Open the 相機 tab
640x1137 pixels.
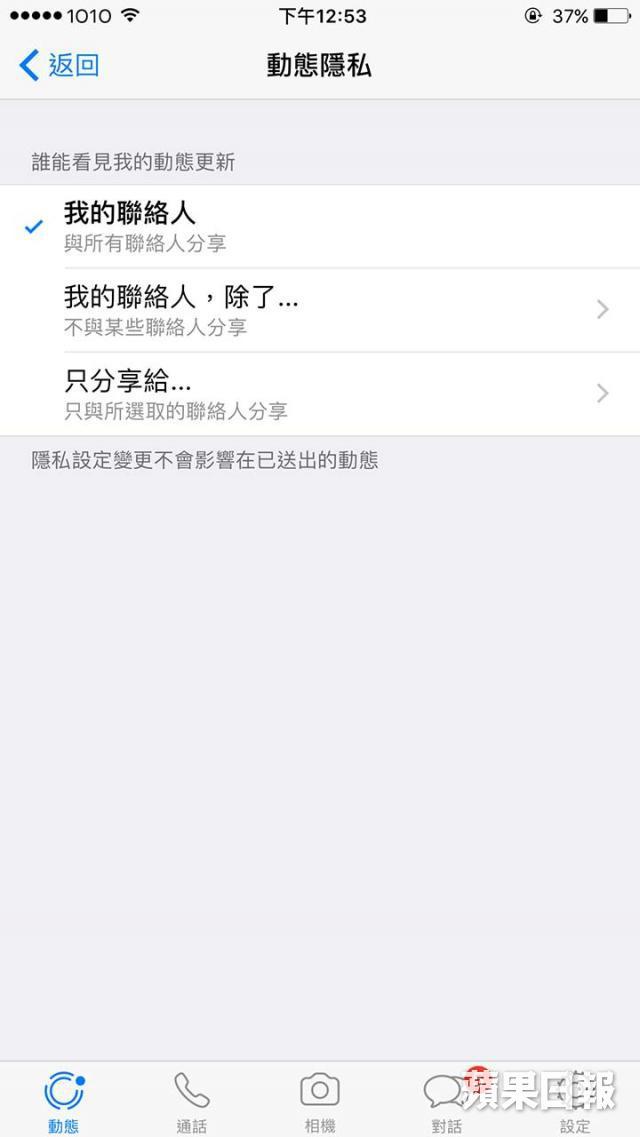320,1101
